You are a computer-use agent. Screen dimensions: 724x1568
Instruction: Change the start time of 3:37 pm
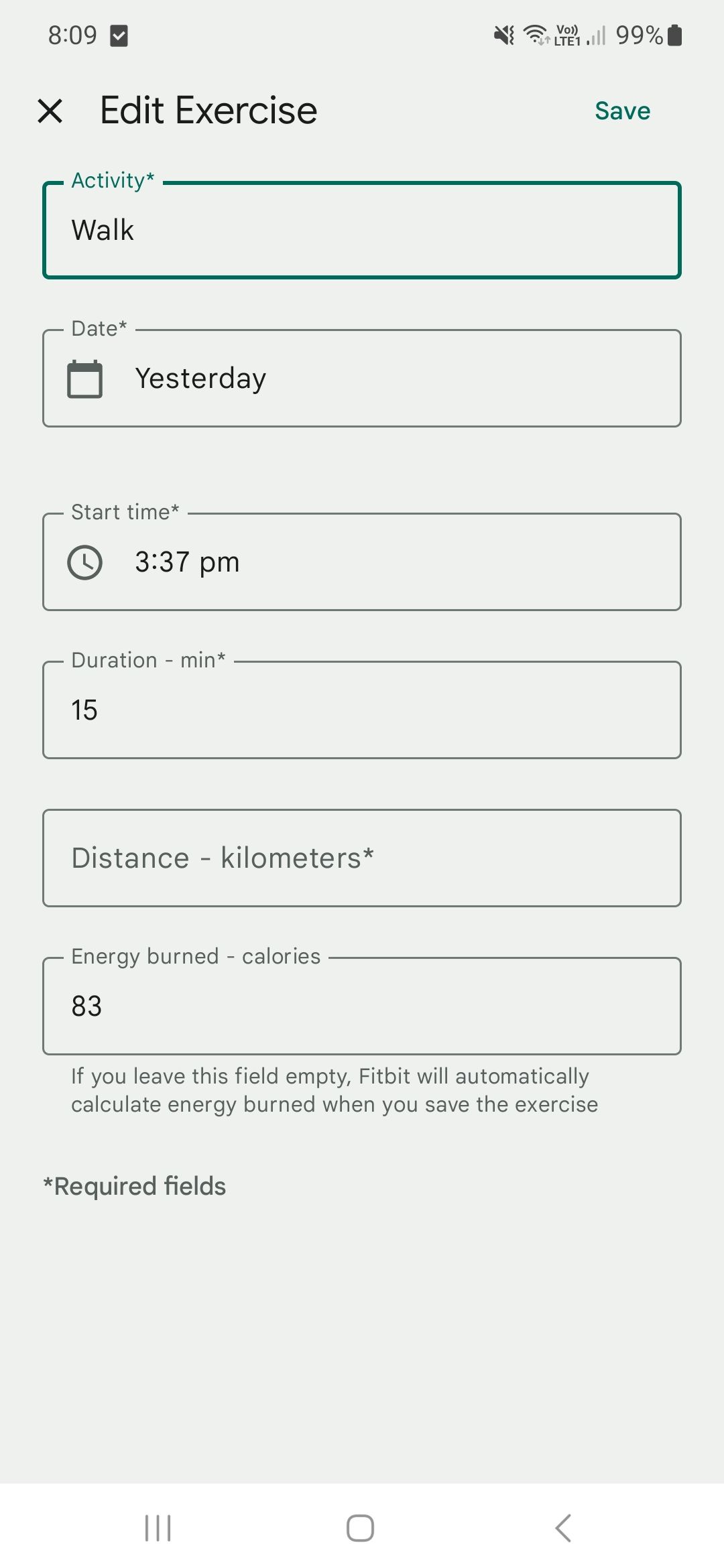pyautogui.click(x=362, y=562)
